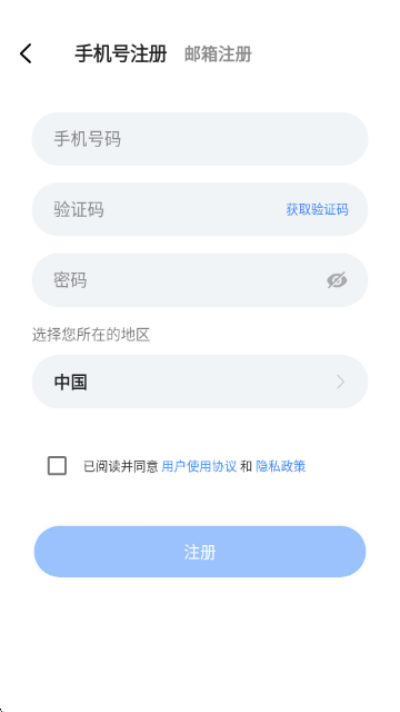Go back using the top arrow
Screen dimensions: 400x712
coord(26,54)
